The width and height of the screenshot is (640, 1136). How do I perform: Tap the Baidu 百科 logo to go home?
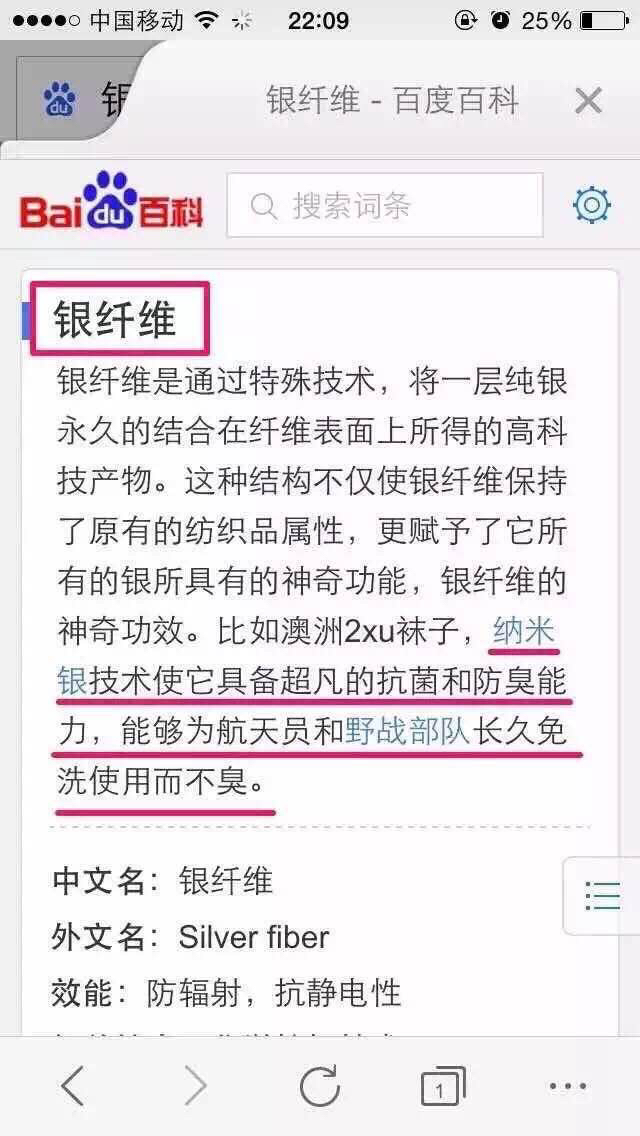tap(112, 201)
